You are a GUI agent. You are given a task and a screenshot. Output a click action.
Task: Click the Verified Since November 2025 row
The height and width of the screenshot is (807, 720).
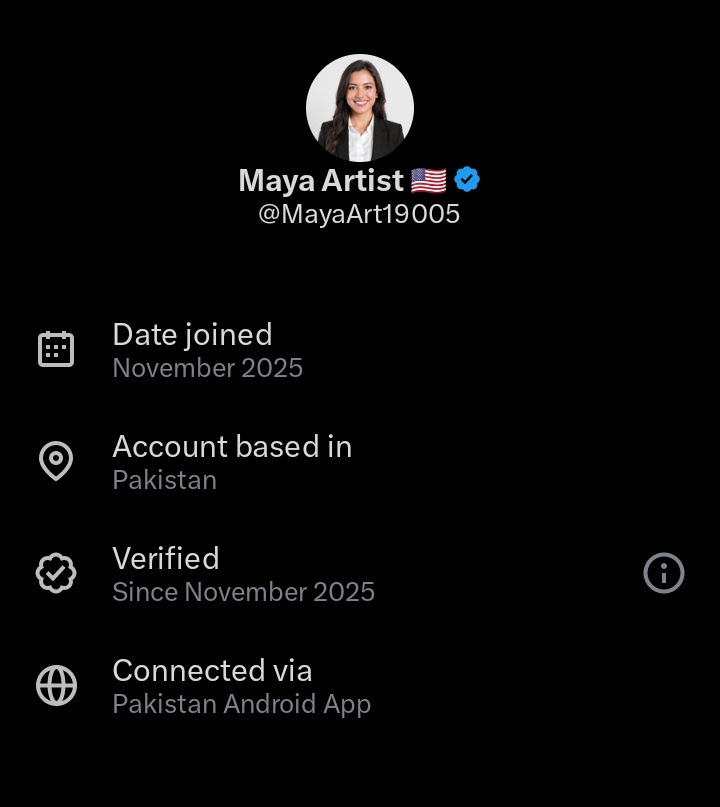pyautogui.click(x=244, y=573)
